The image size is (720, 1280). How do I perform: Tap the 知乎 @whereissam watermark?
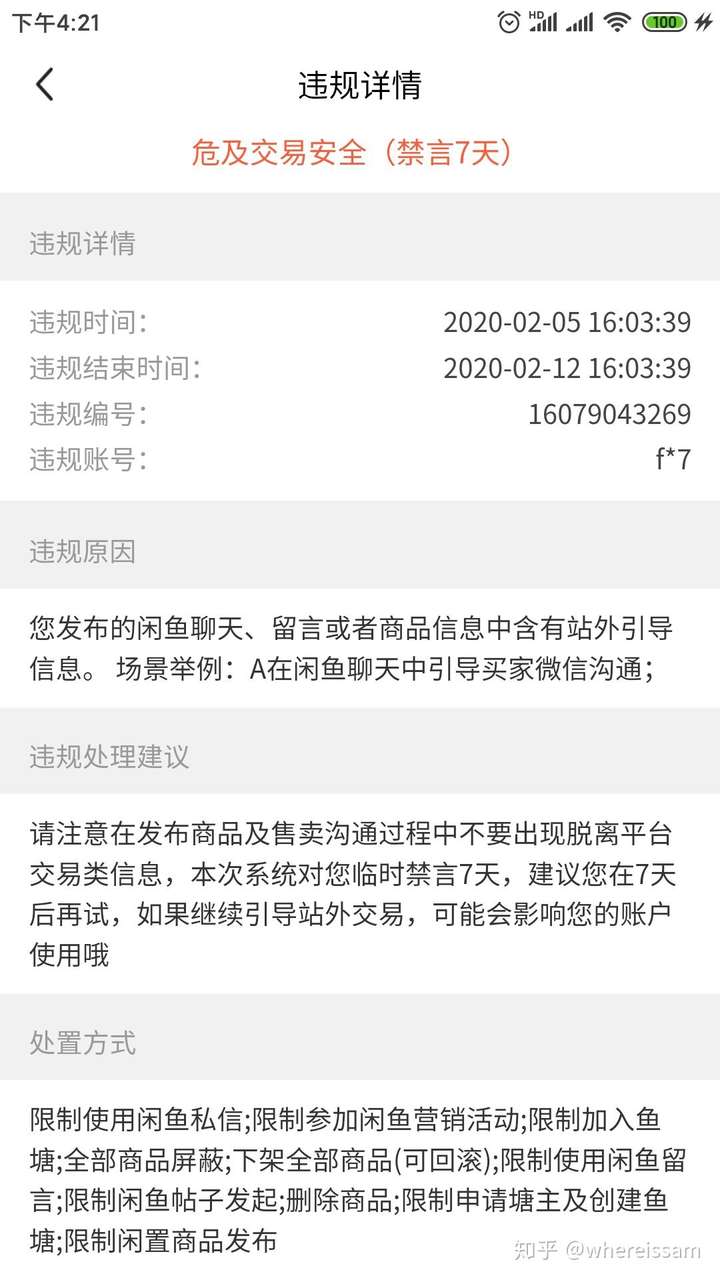pyautogui.click(x=606, y=1254)
